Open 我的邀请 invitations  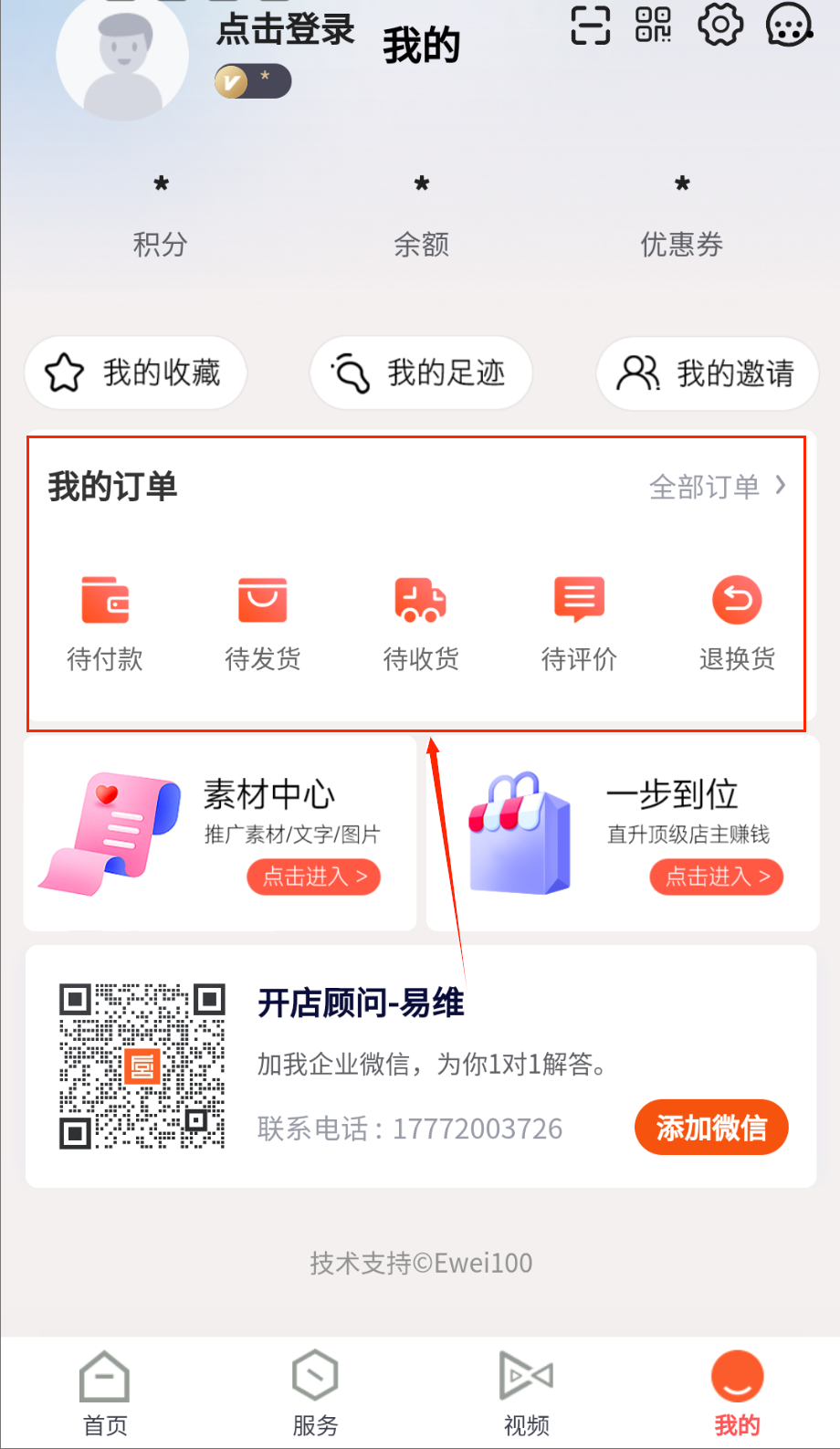pyautogui.click(x=707, y=373)
